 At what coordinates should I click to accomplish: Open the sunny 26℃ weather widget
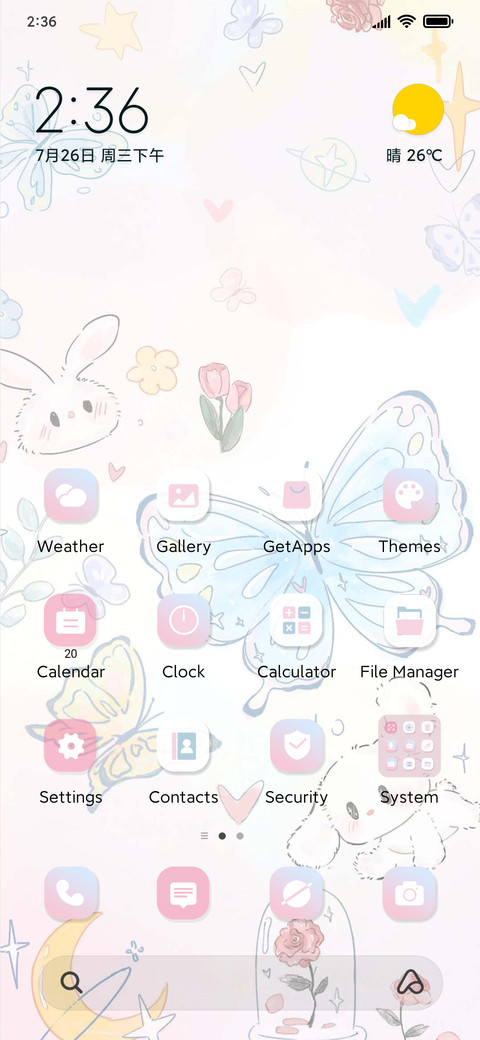(416, 125)
